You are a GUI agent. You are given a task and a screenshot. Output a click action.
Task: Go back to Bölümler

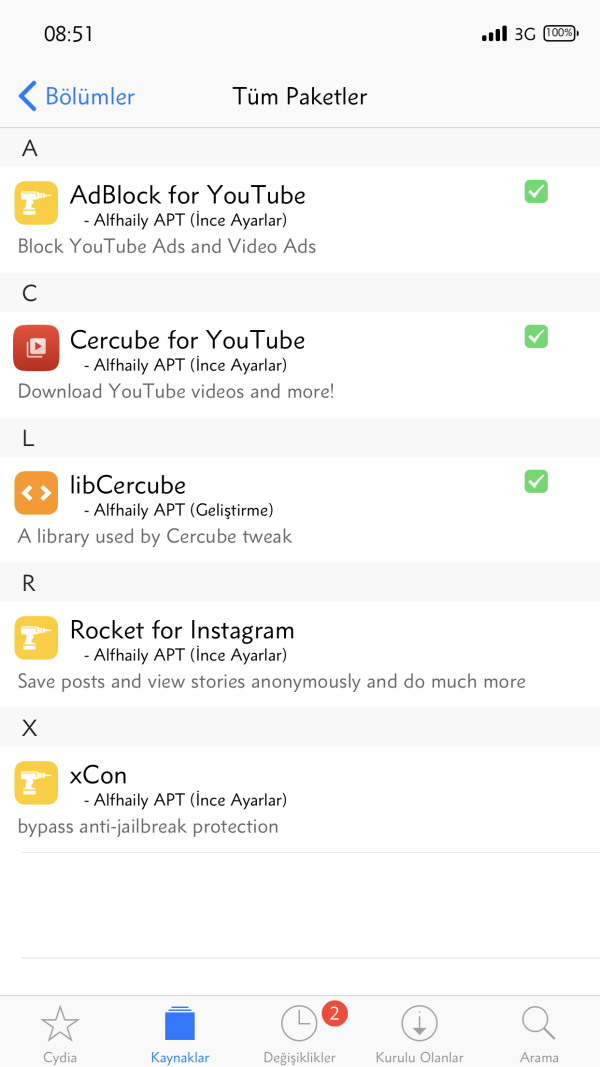pyautogui.click(x=77, y=97)
